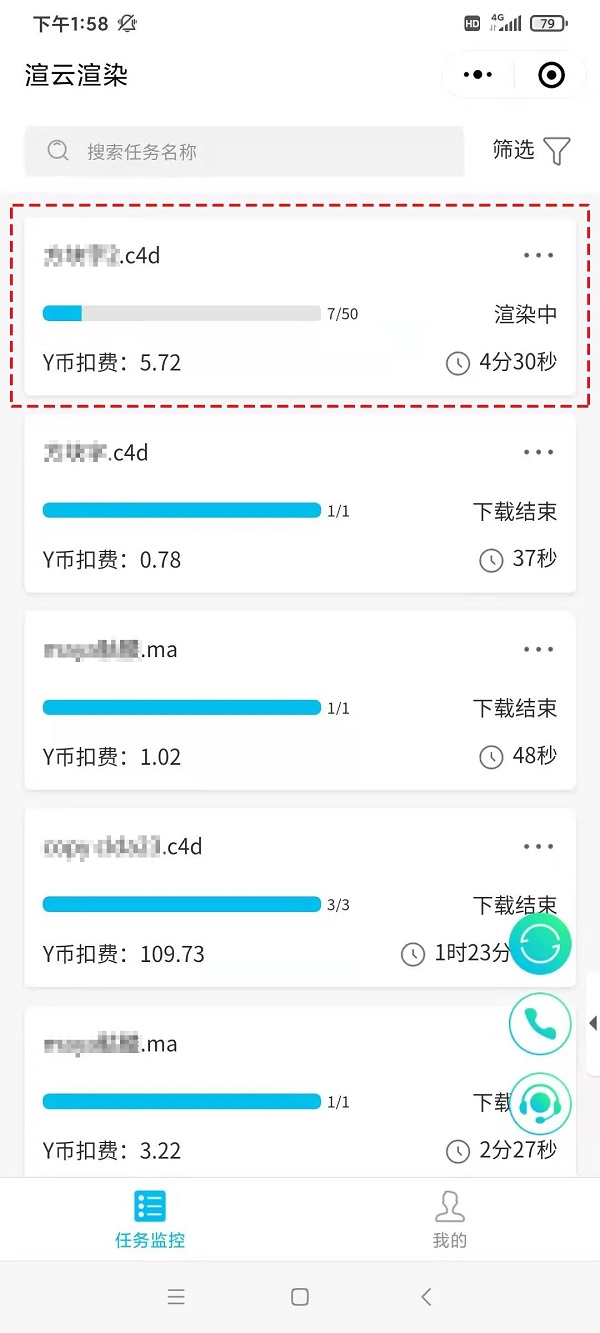The width and height of the screenshot is (600, 1333).
Task: Go back using the system back button
Action: tap(426, 1297)
